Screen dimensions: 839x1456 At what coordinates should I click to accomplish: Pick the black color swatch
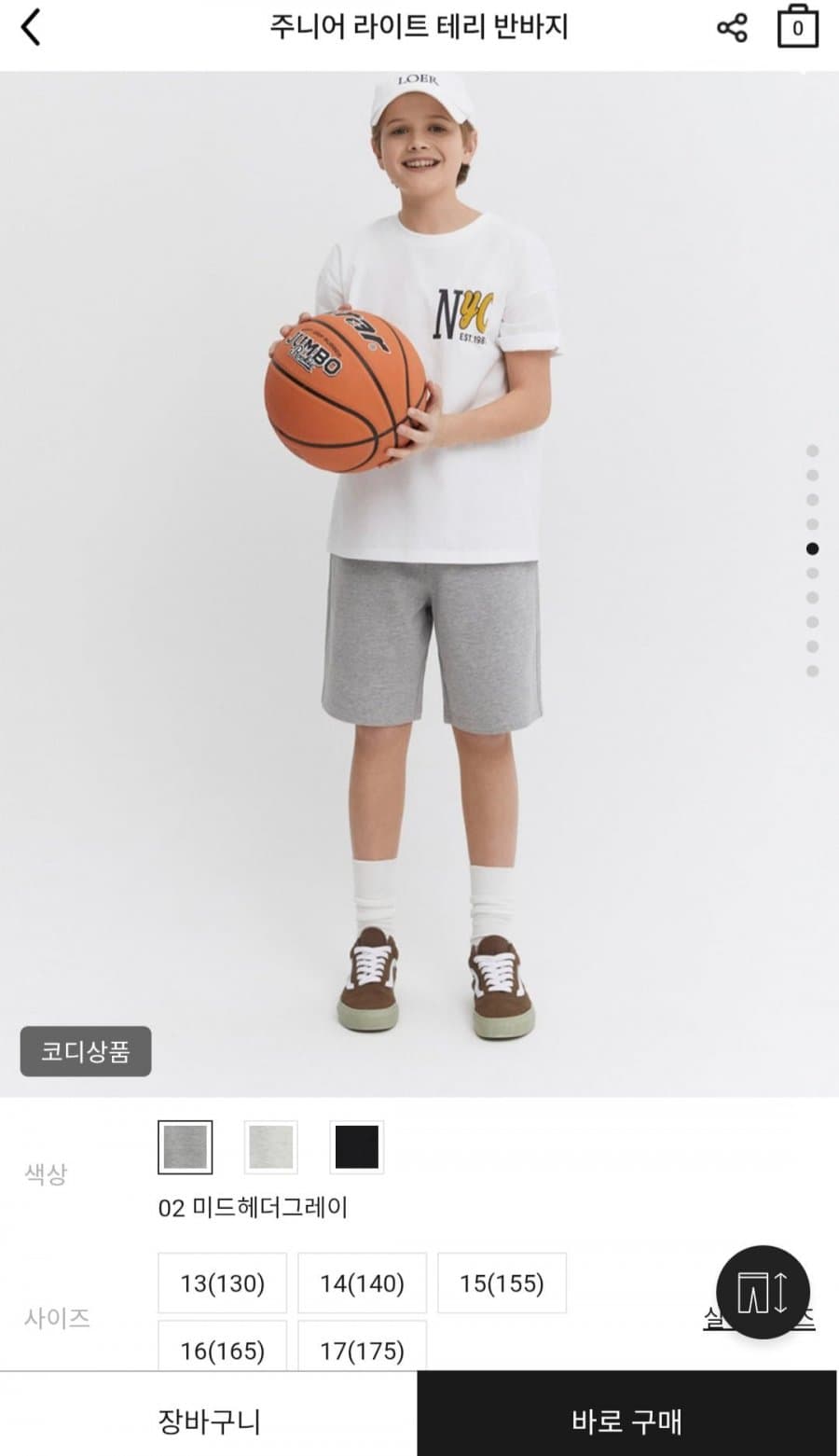pos(357,1147)
